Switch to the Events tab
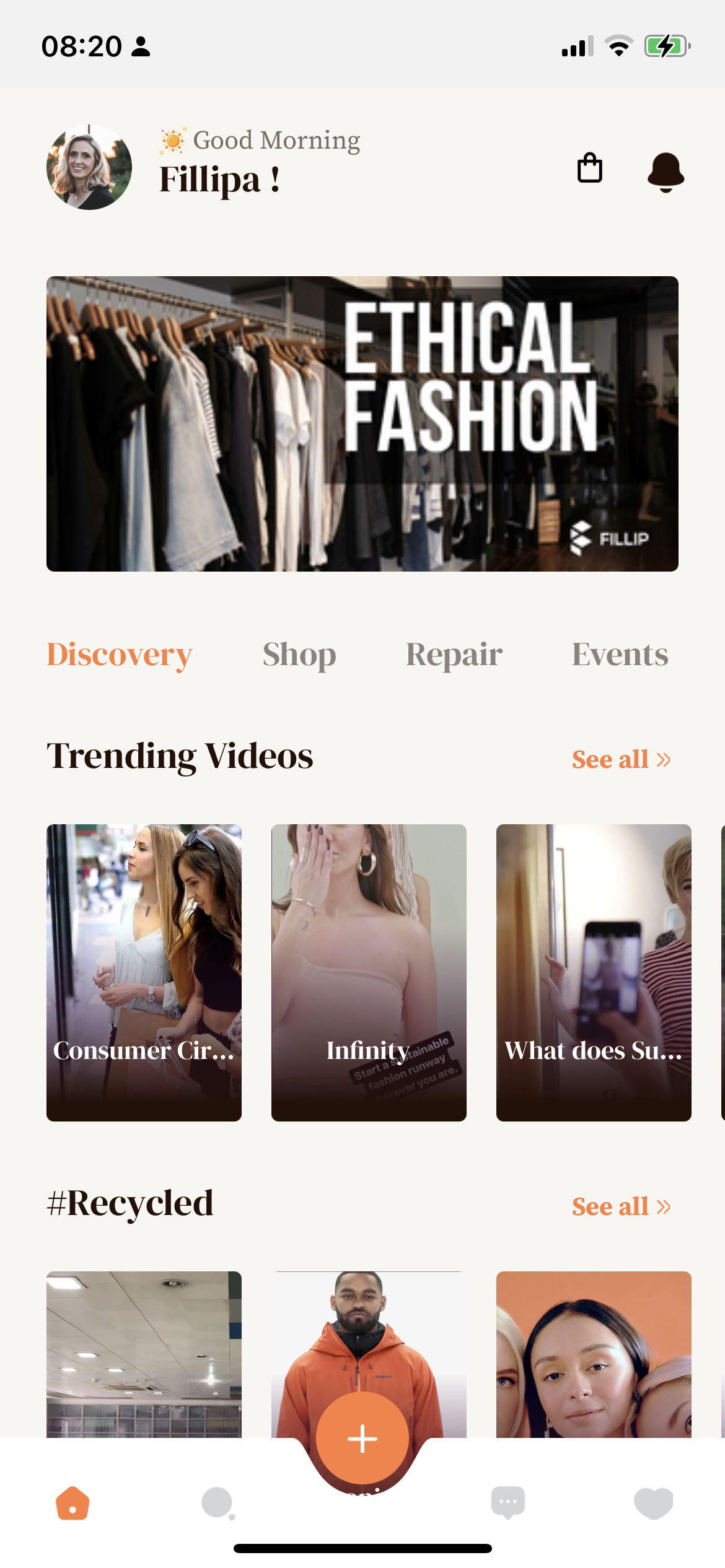This screenshot has height=1568, width=725. tap(620, 655)
